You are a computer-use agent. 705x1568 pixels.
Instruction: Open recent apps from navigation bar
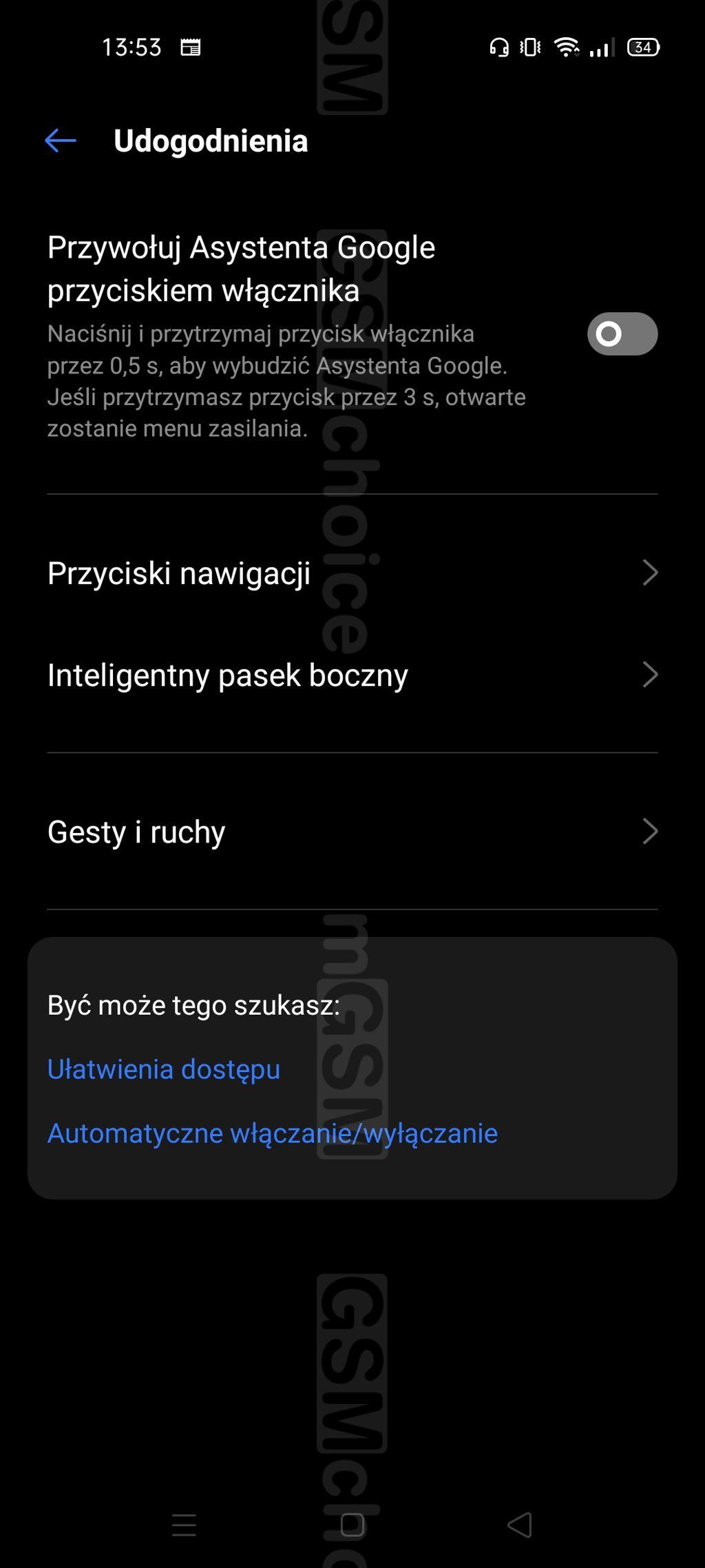point(184,1525)
